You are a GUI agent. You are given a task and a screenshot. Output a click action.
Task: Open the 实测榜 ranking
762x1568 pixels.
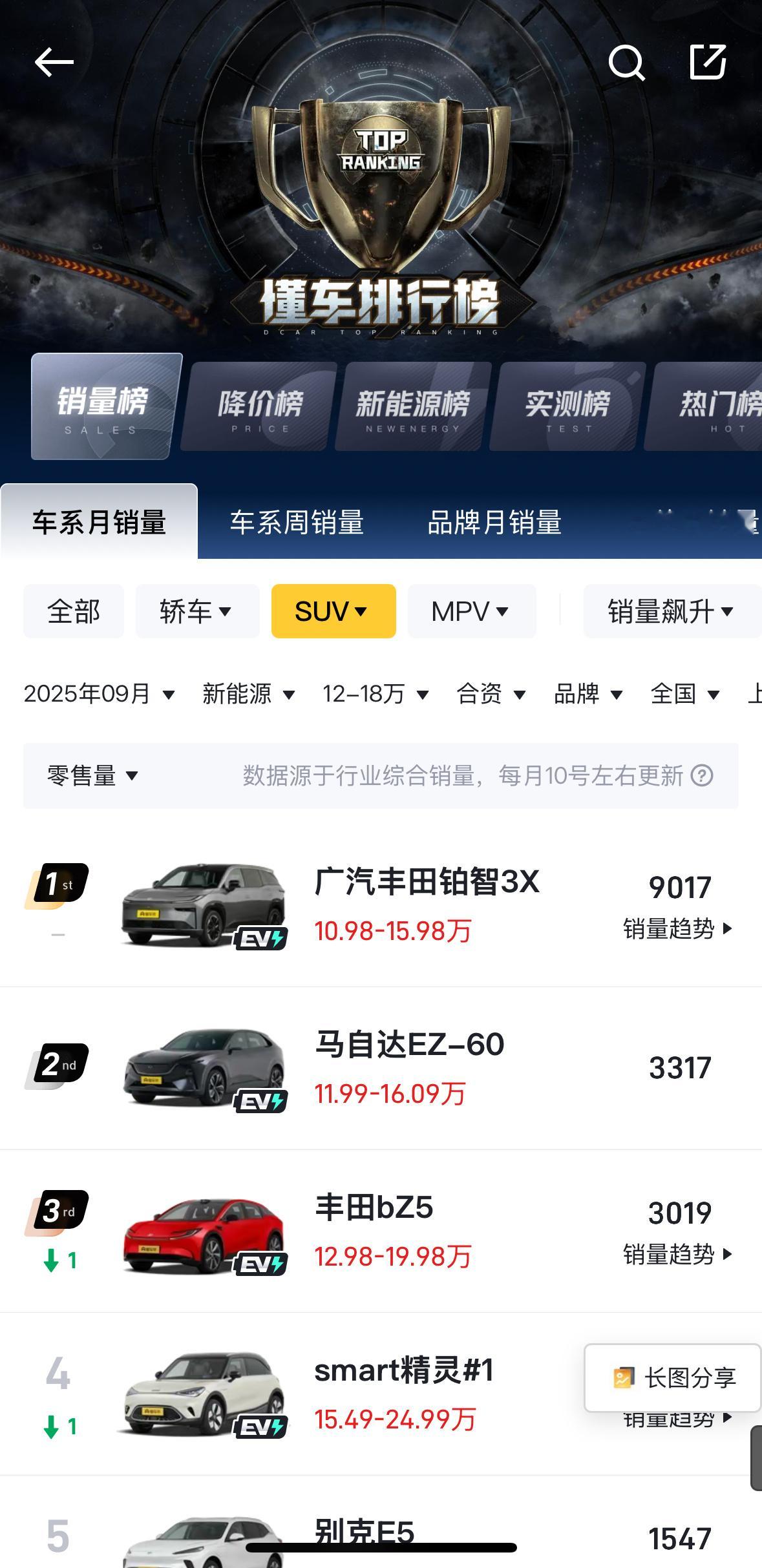tap(568, 406)
